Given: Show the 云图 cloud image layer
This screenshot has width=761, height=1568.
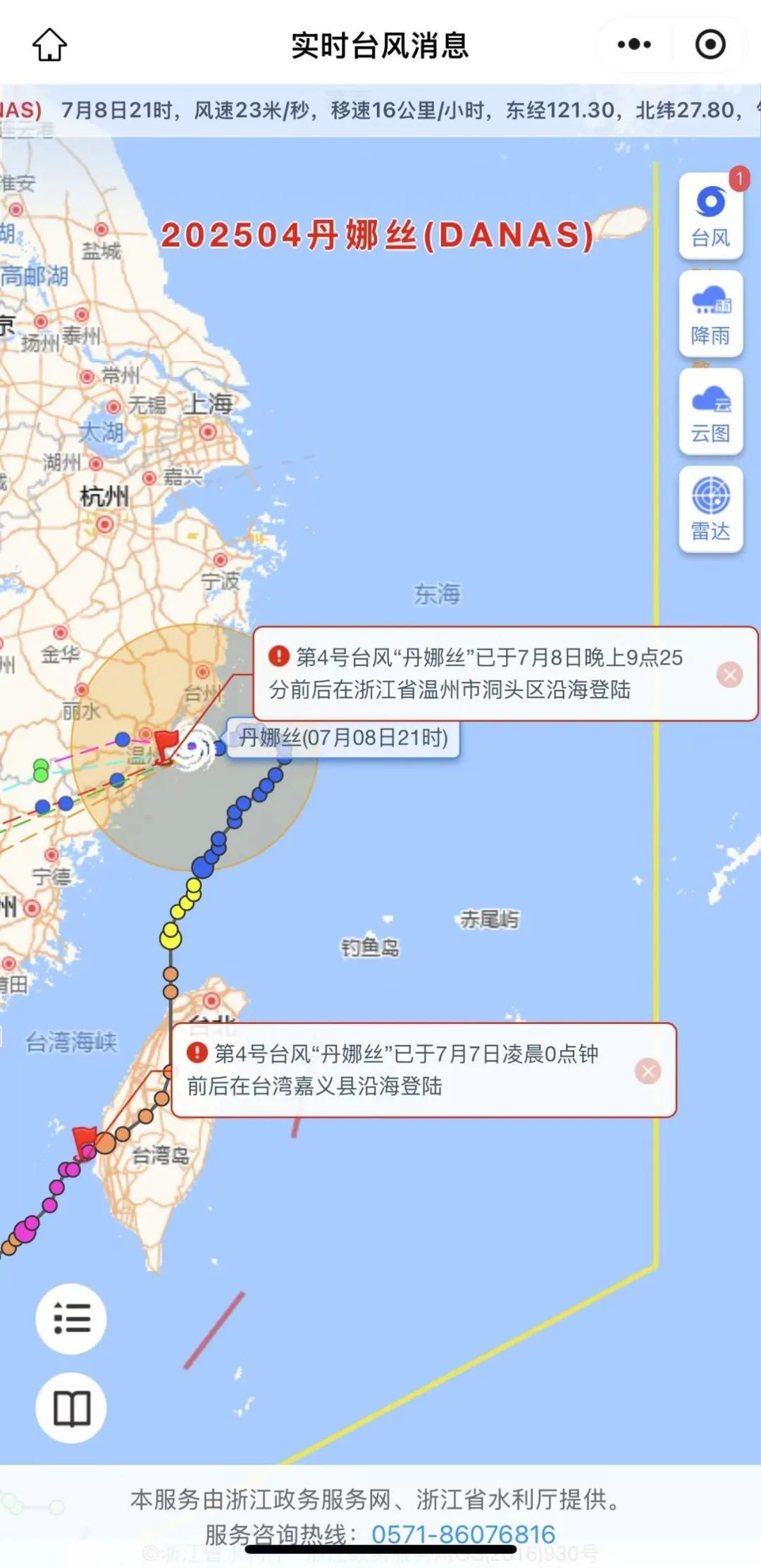Looking at the screenshot, I should click(x=710, y=412).
